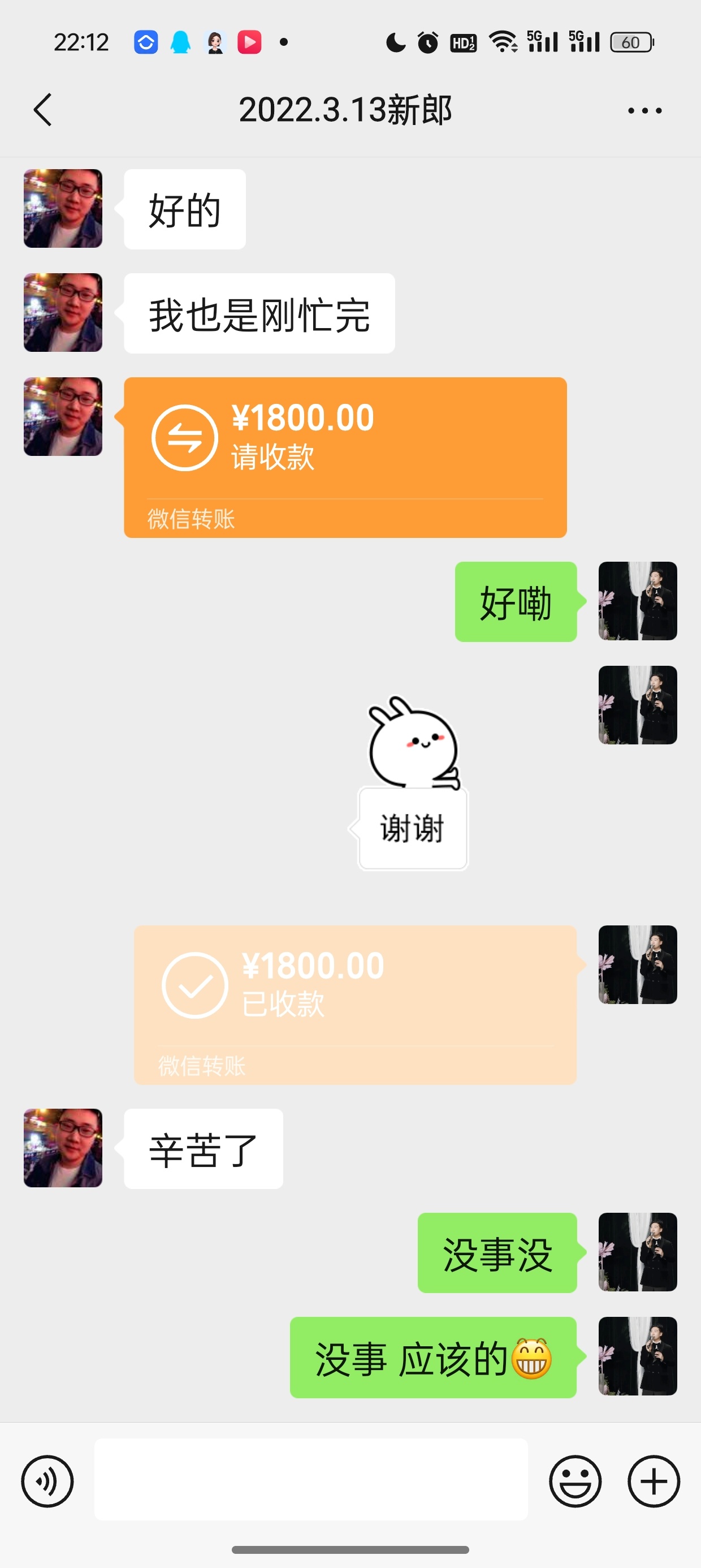Open the emoji sticker panel

tap(575, 1480)
